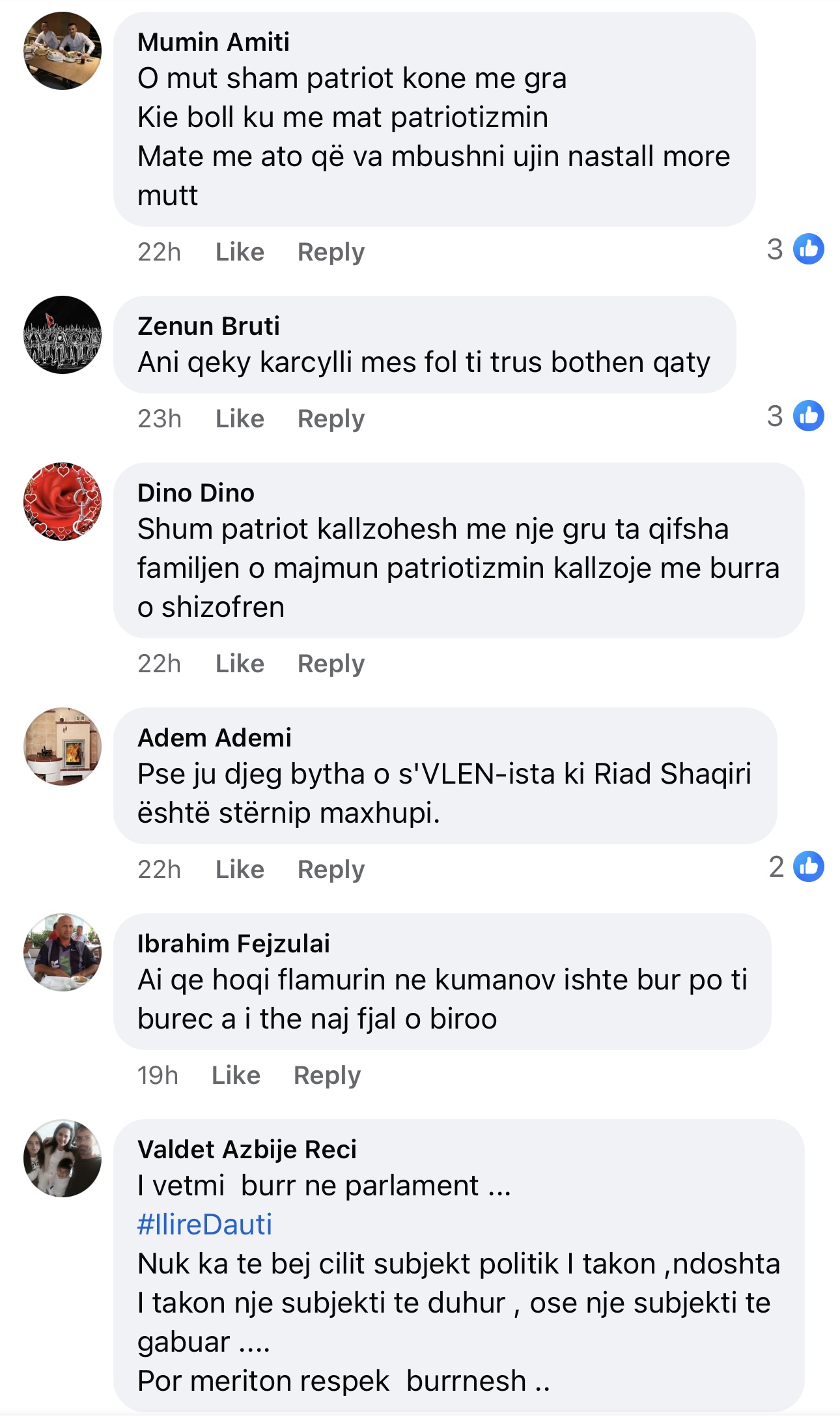This screenshot has width=840, height=1424.
Task: View reactions on Mumin Amiti's comment
Action: tap(796, 249)
